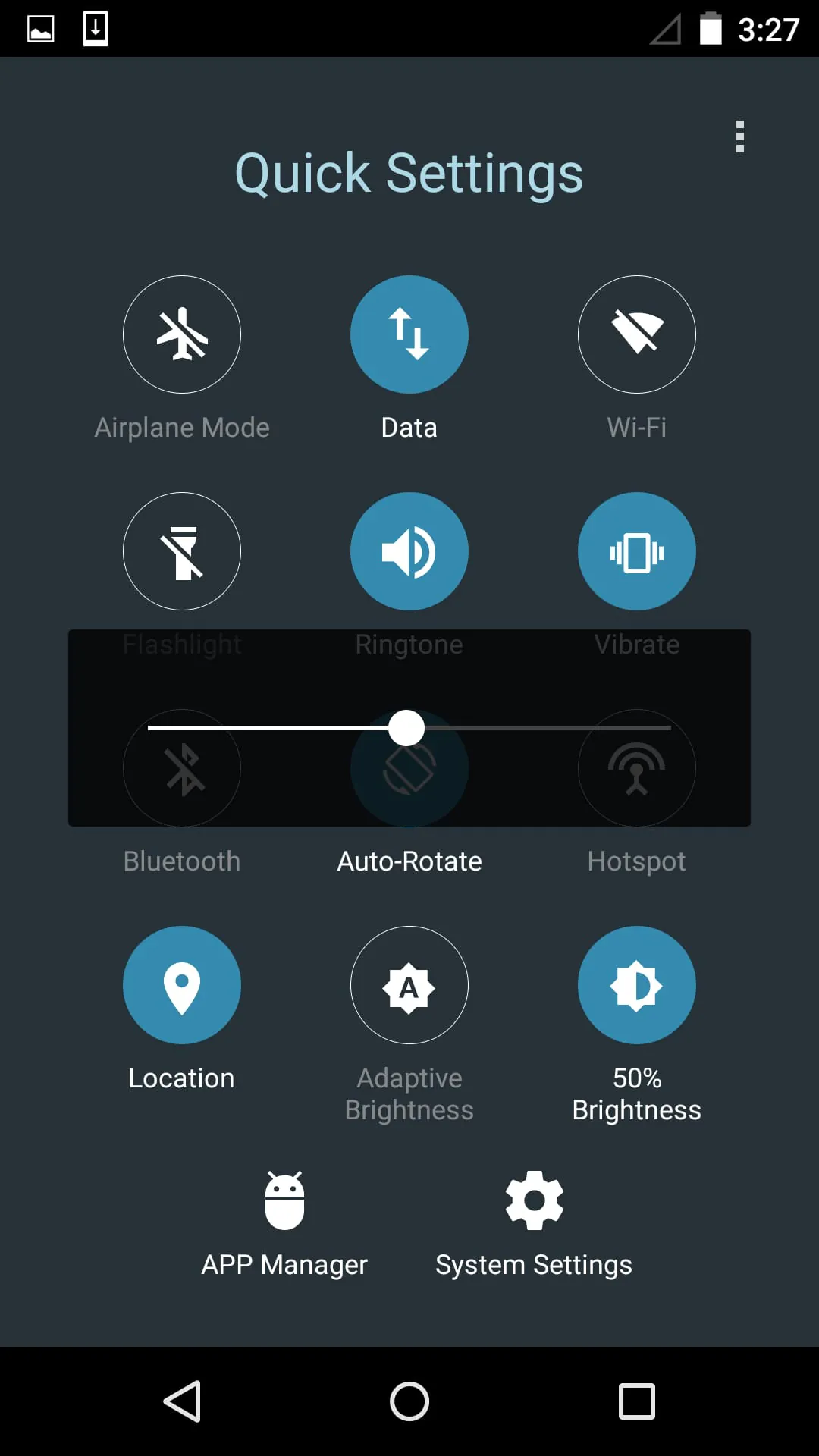Open the overflow menu
The image size is (819, 1456).
click(x=739, y=138)
